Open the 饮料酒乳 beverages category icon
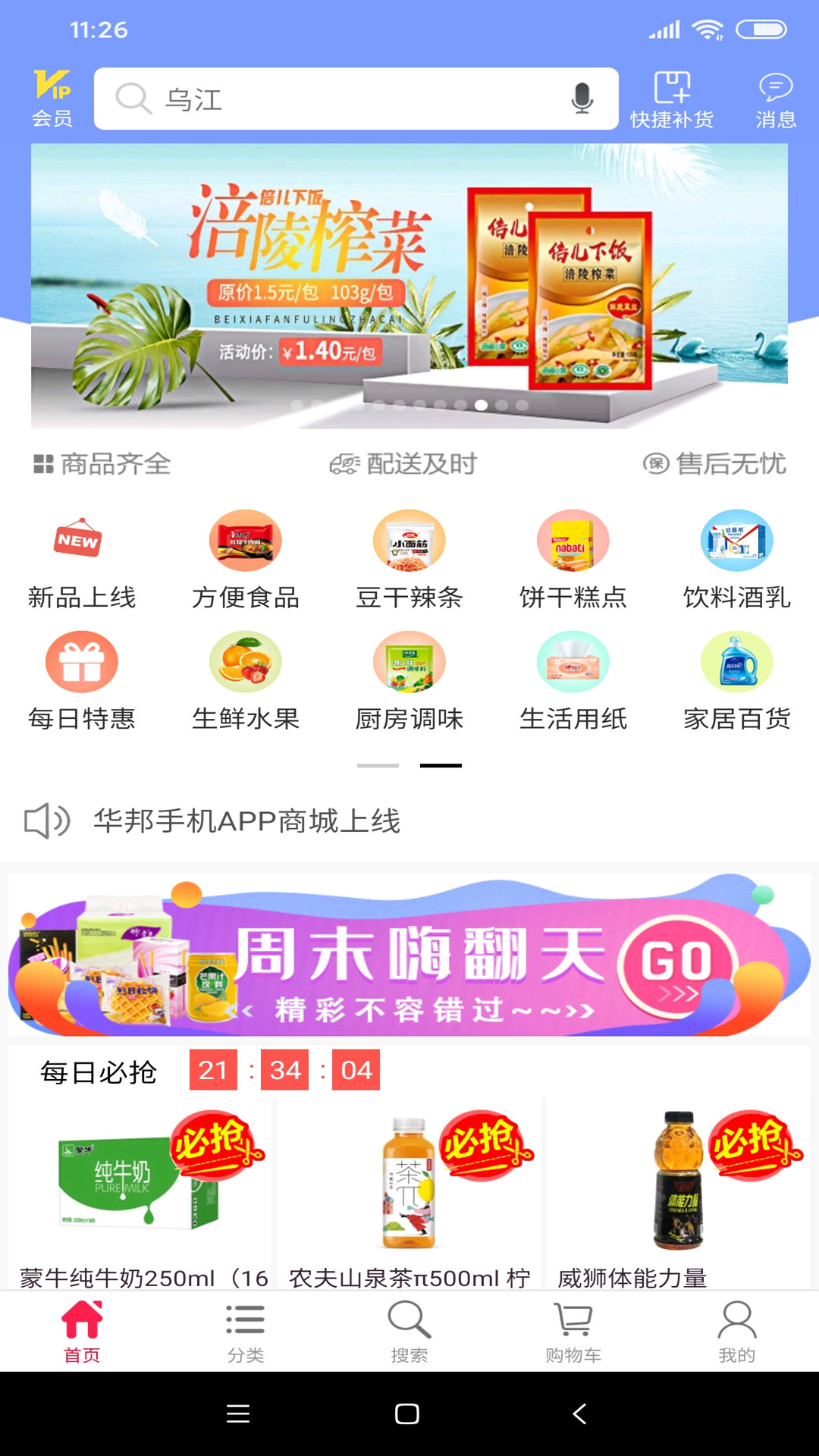Screen dimensions: 819x1456 pyautogui.click(x=737, y=541)
